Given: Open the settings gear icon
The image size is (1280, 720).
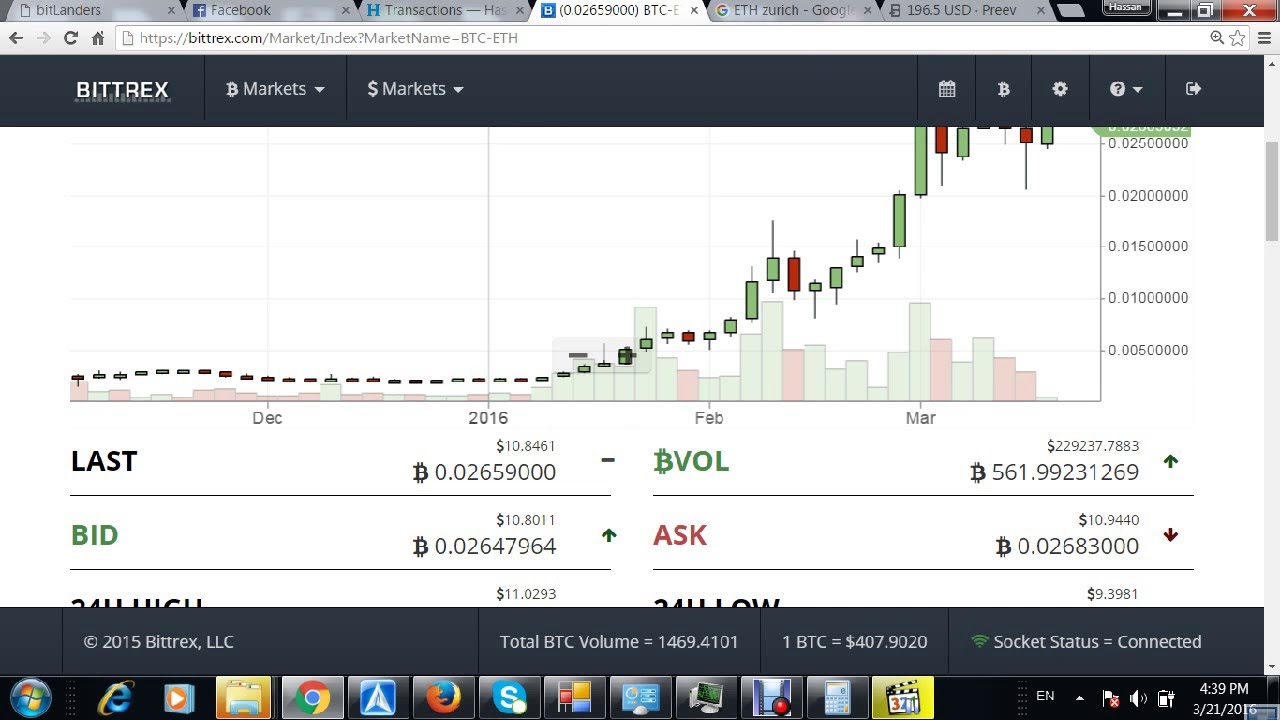Looking at the screenshot, I should point(1060,89).
